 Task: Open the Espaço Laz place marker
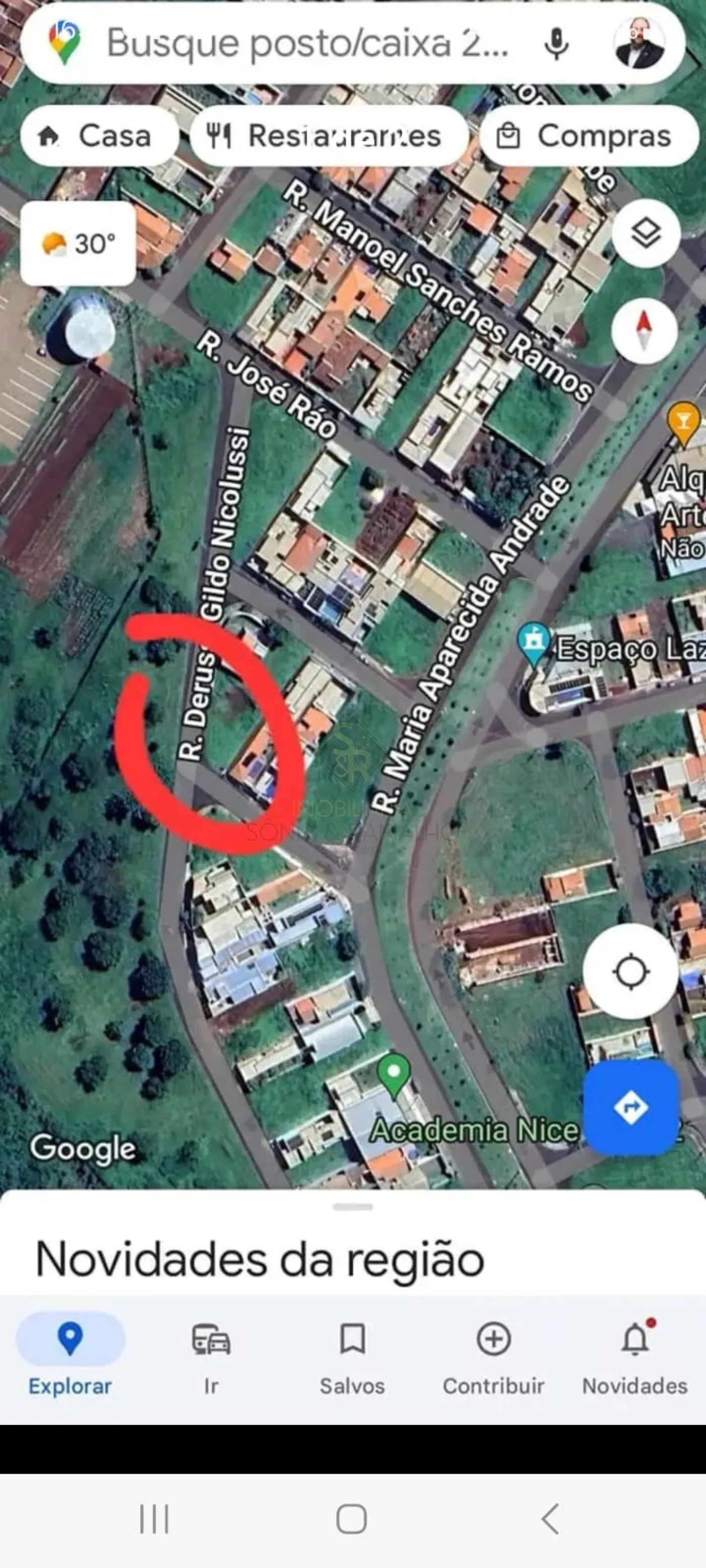tap(534, 643)
